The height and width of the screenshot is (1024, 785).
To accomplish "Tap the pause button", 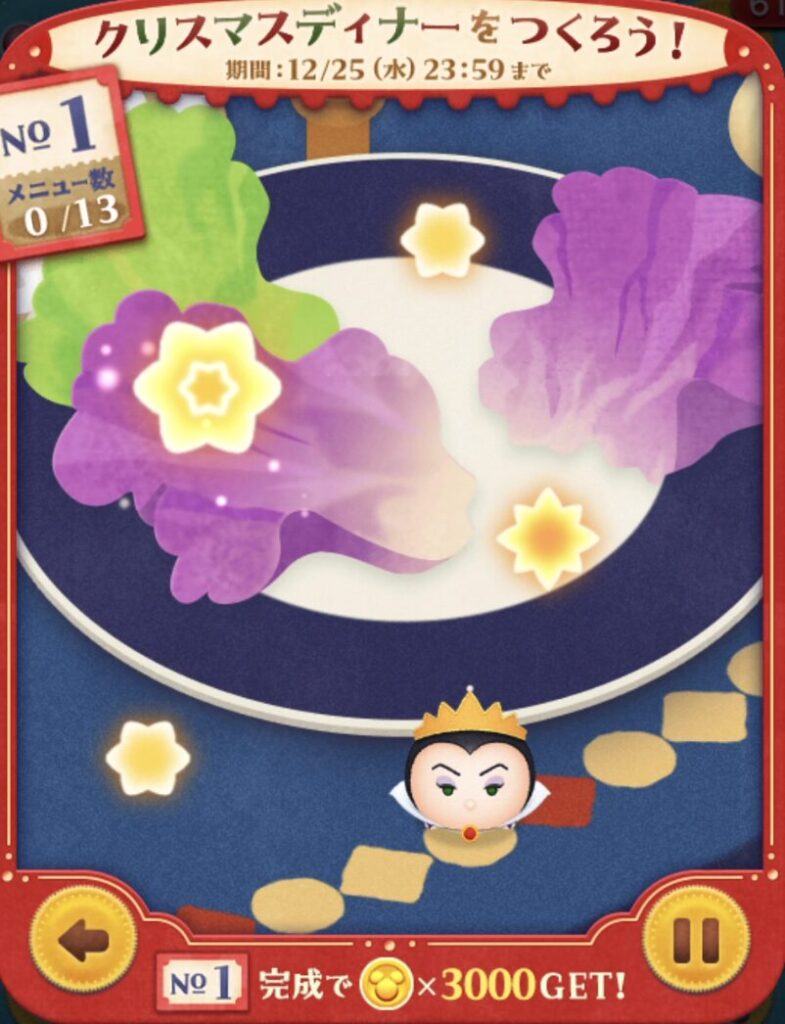I will pyautogui.click(x=696, y=939).
